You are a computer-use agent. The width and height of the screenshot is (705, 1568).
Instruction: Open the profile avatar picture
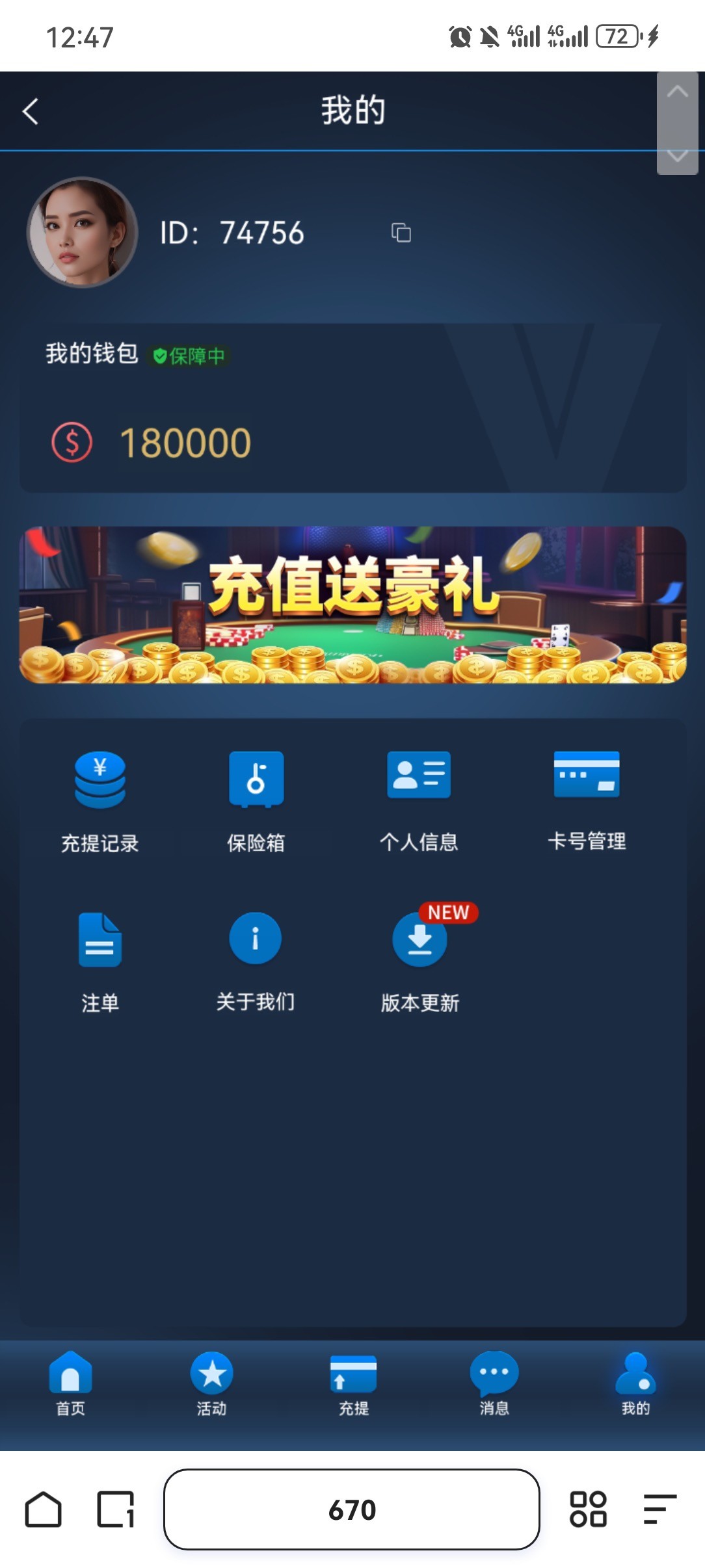tap(82, 232)
